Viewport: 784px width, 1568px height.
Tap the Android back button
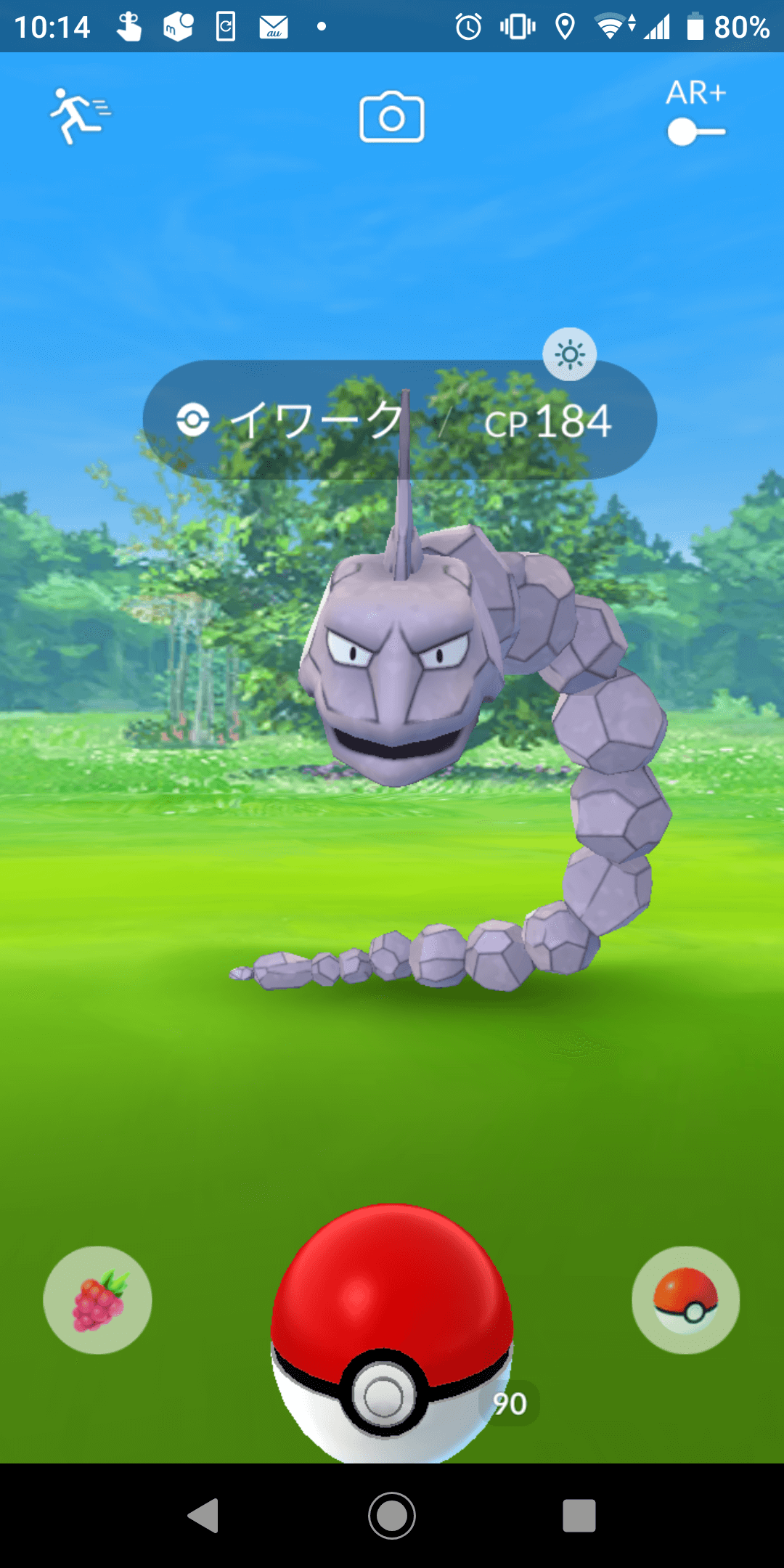pos(204,1516)
